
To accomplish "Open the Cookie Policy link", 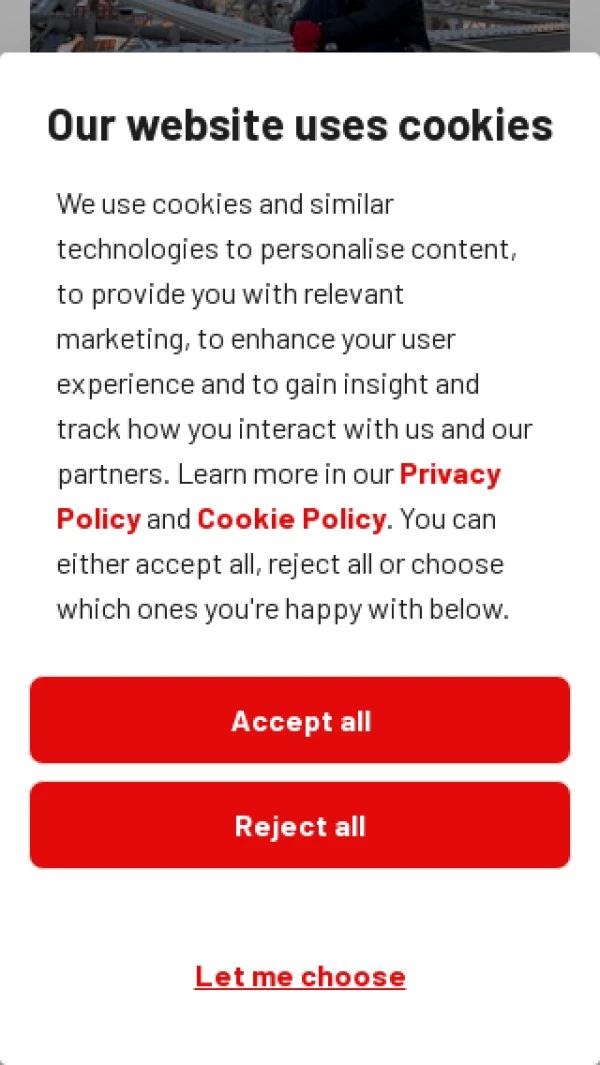I will click(x=291, y=519).
